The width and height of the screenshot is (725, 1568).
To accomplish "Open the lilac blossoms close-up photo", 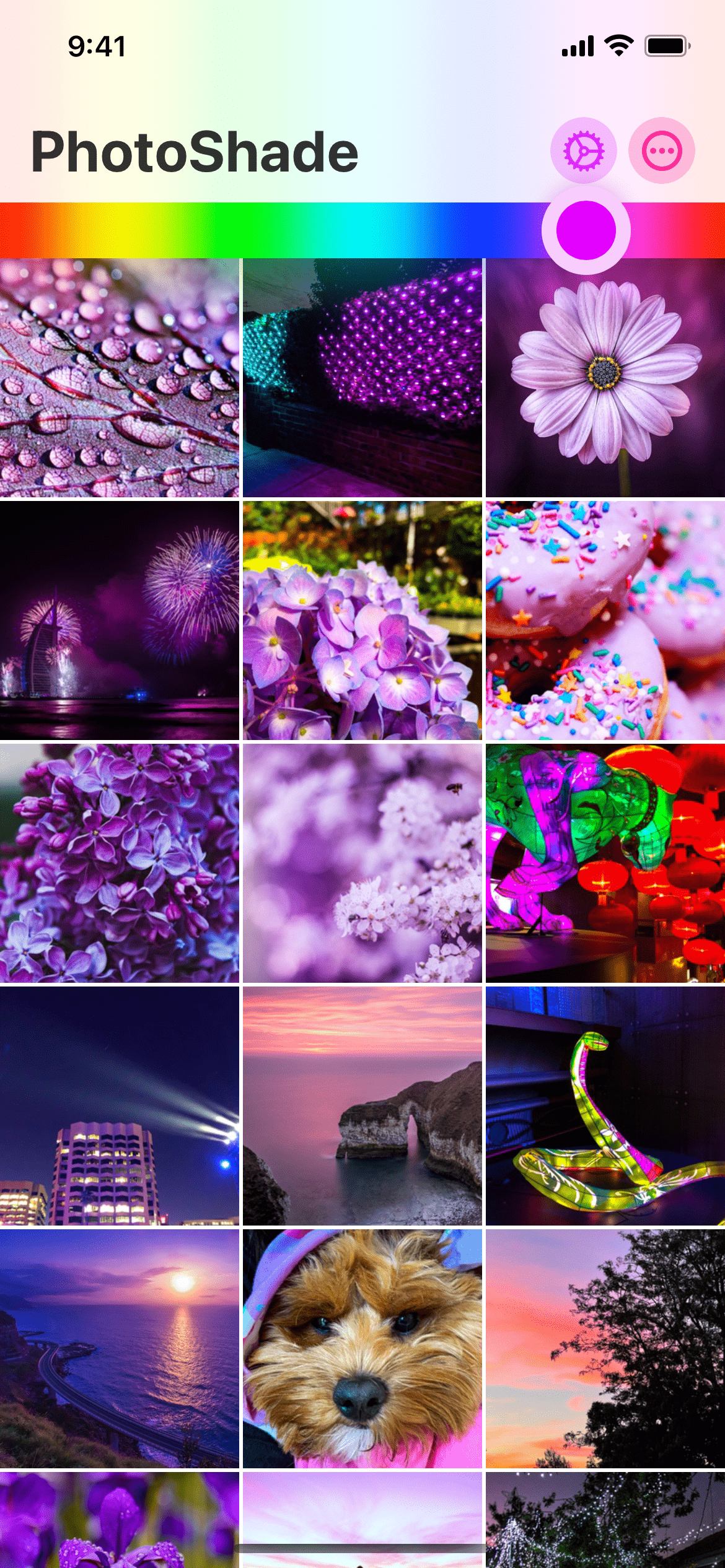I will (119, 863).
